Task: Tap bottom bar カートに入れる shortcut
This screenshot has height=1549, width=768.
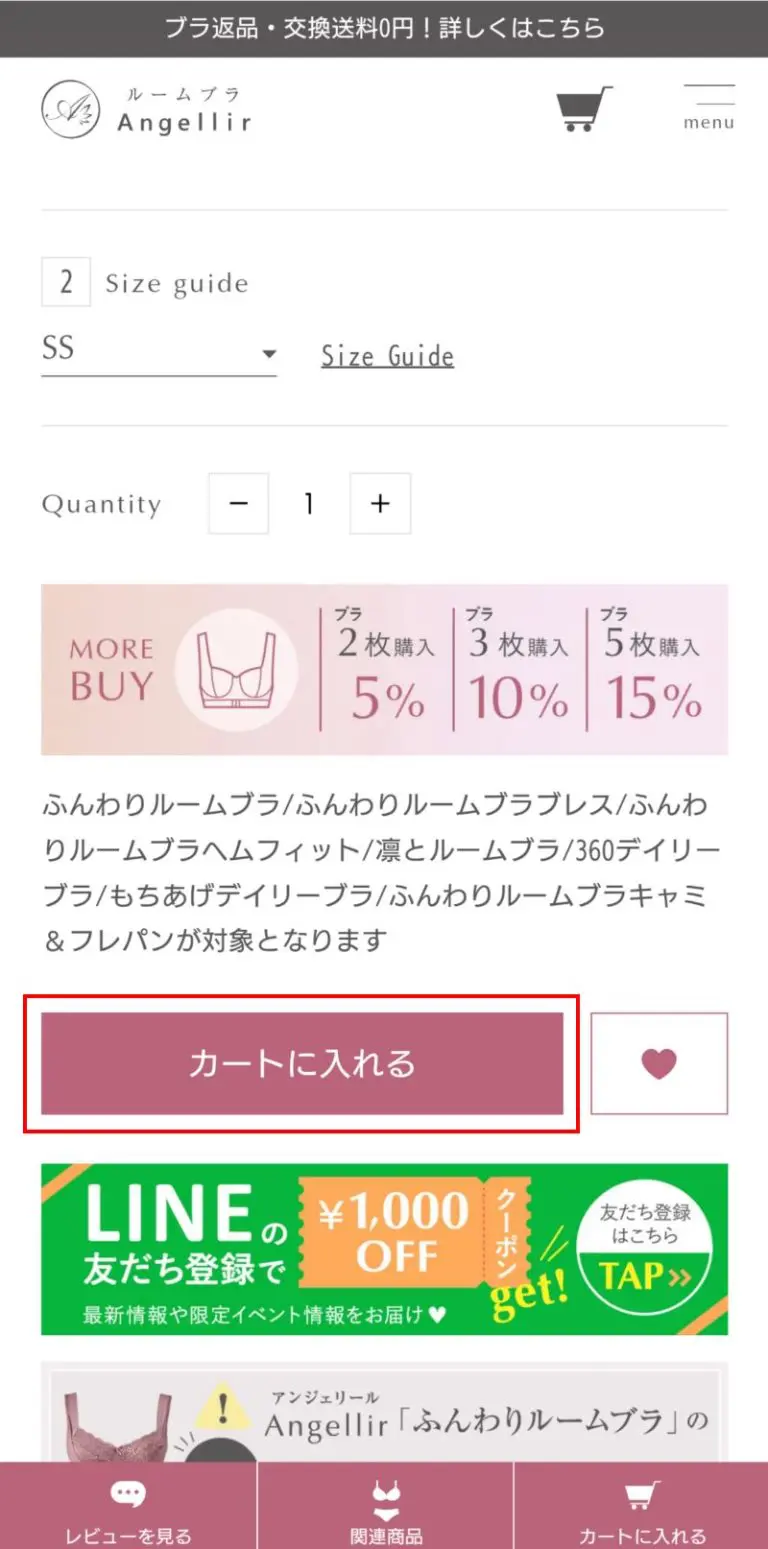Action: point(641,1506)
